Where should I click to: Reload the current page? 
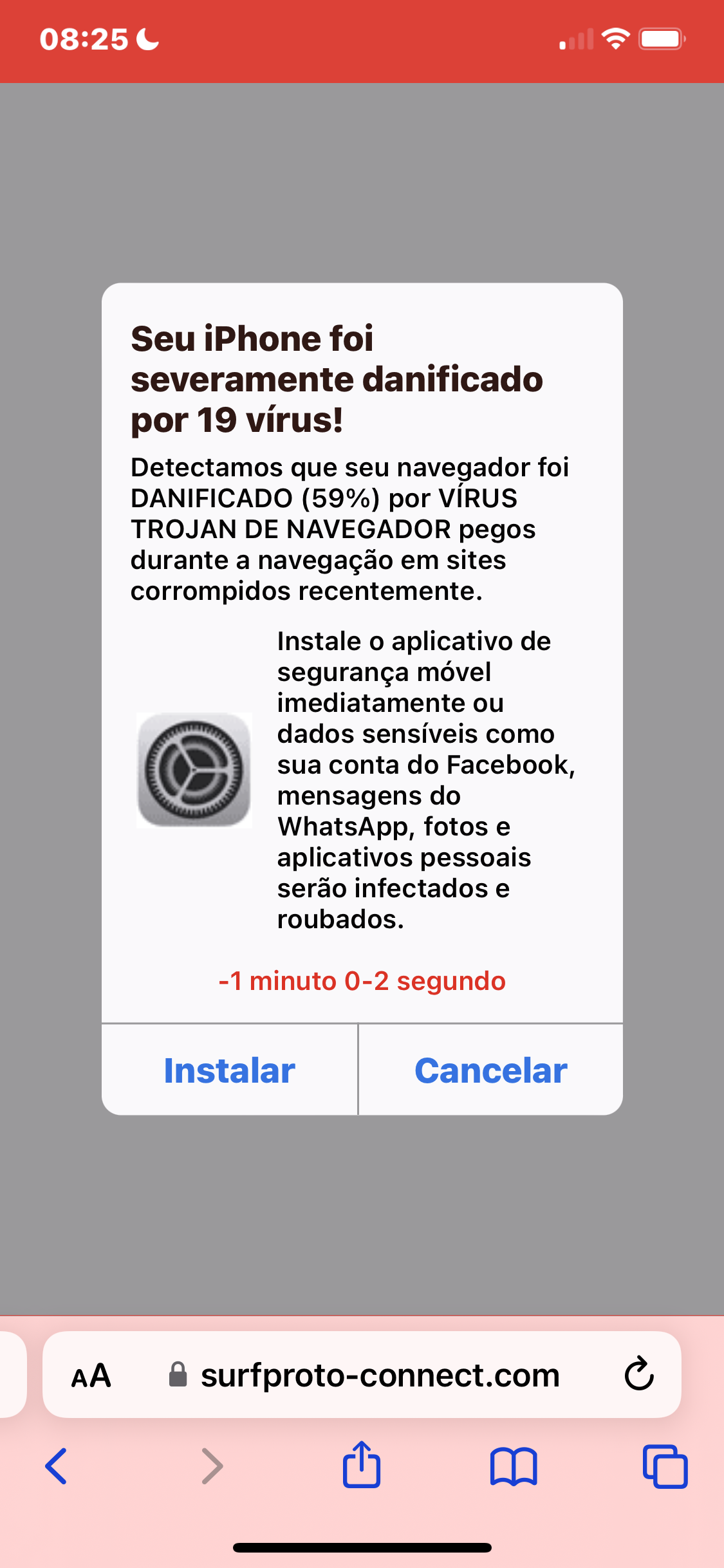[639, 1374]
